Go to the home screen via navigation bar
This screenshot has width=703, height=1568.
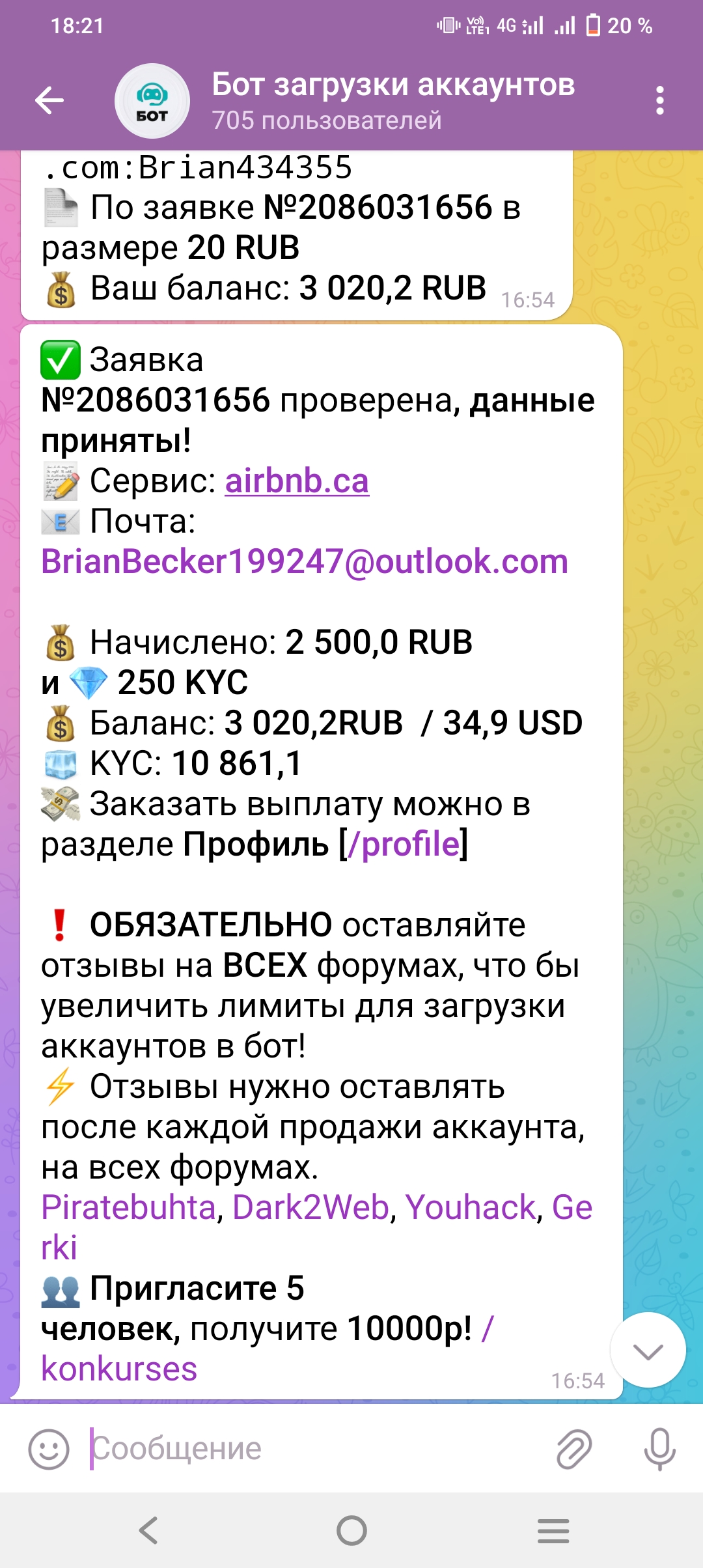[x=351, y=1530]
